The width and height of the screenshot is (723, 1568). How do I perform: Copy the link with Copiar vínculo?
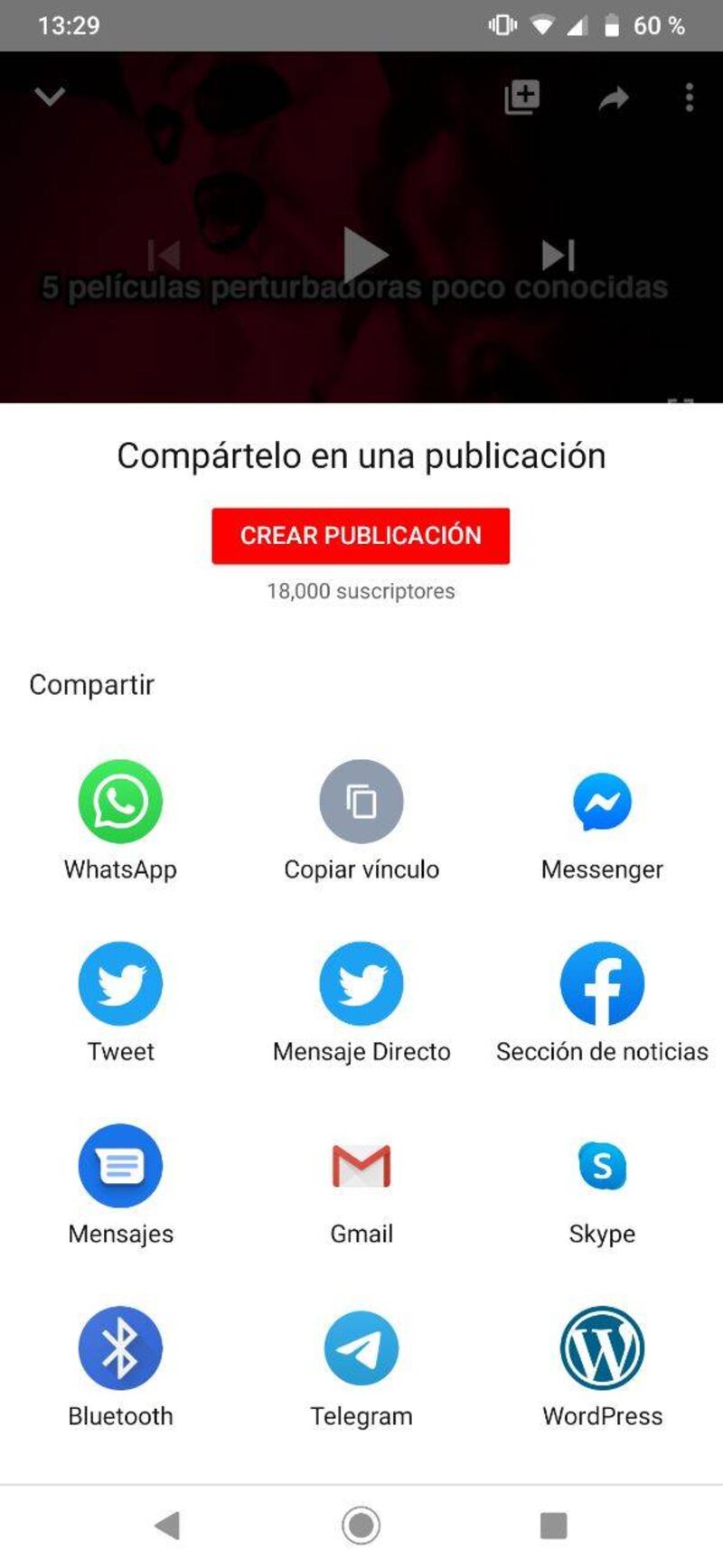(x=361, y=802)
